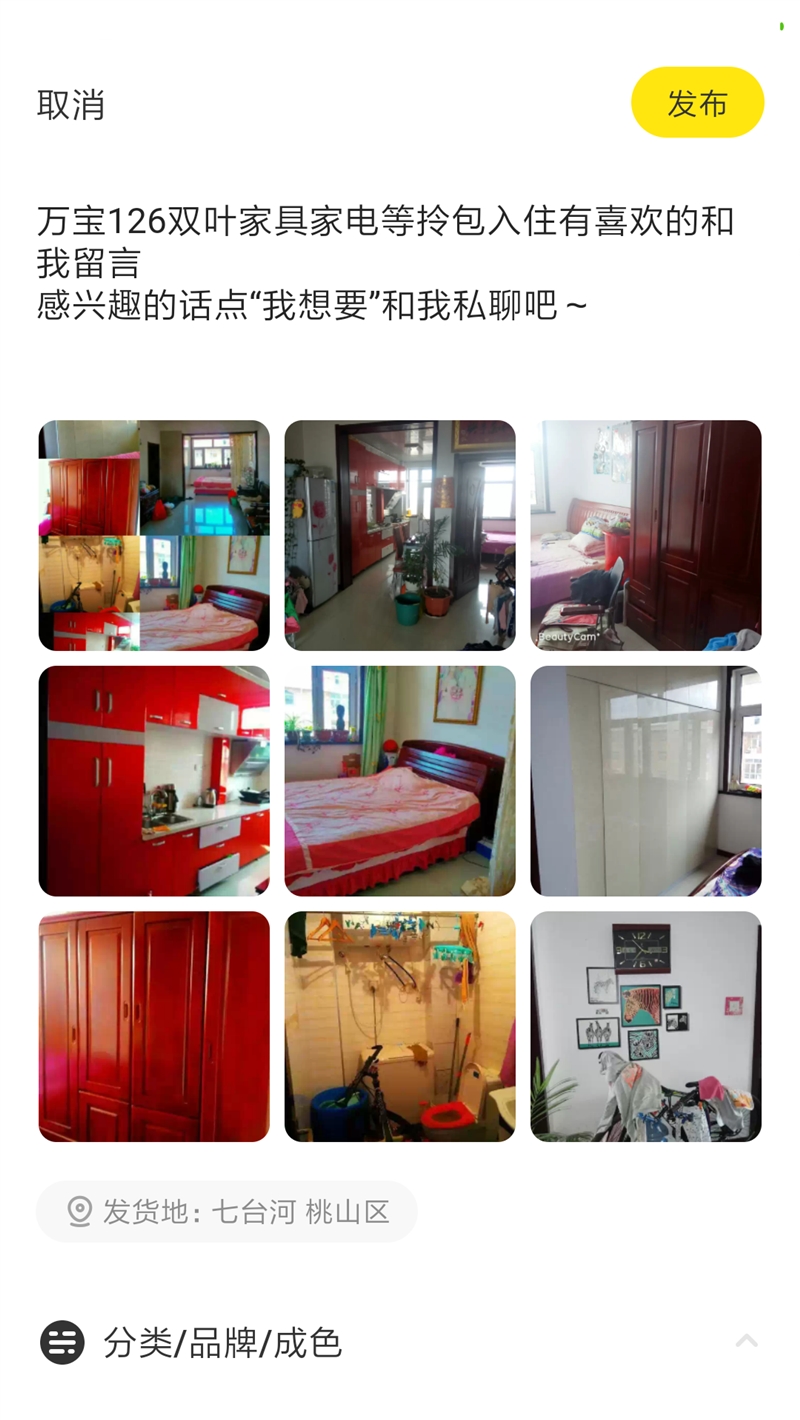Open the red kitchen cabinets photo
Image resolution: width=800 pixels, height=1420 pixels.
[154, 781]
